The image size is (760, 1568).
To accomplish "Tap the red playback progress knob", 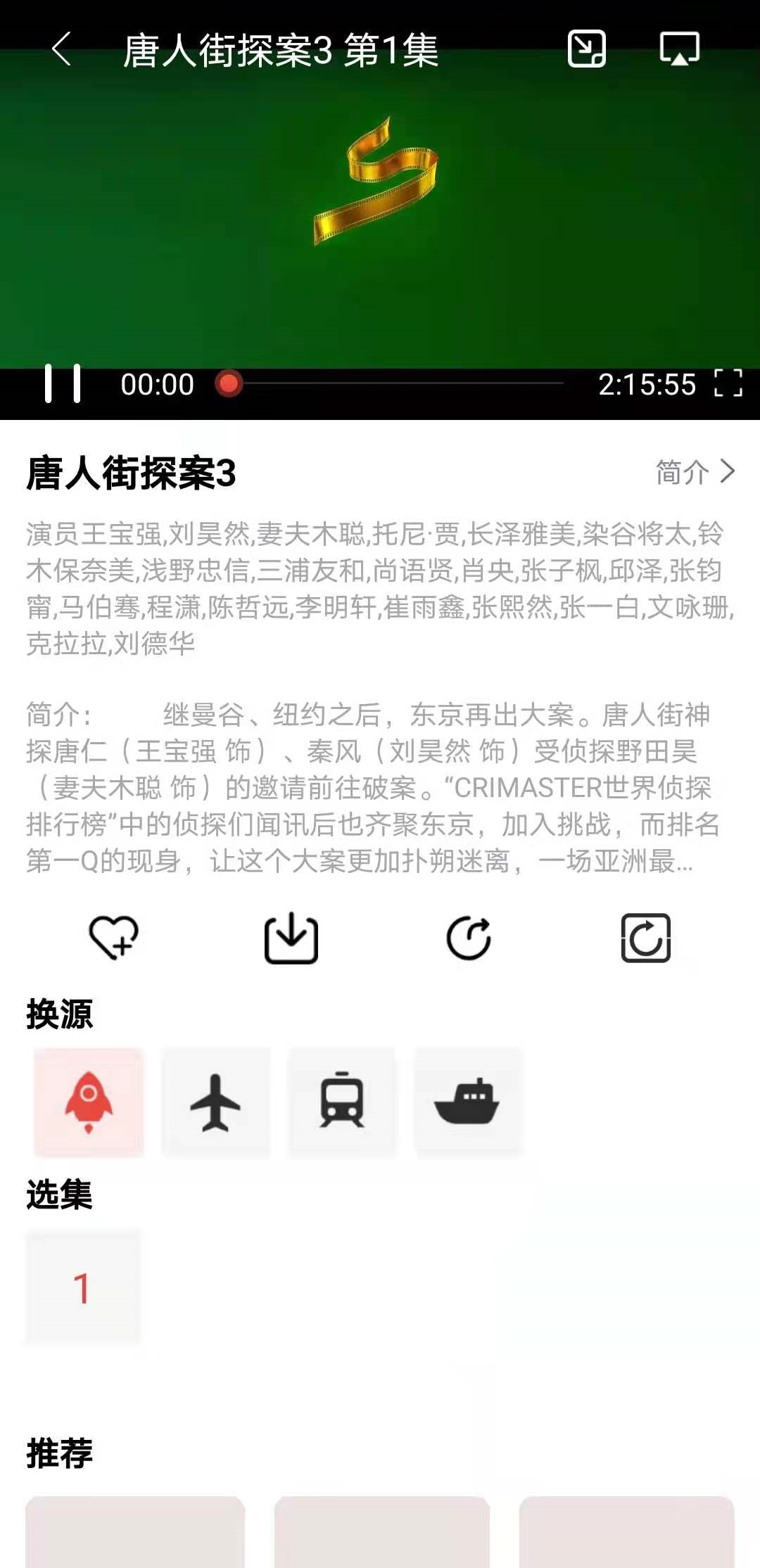I will point(229,384).
